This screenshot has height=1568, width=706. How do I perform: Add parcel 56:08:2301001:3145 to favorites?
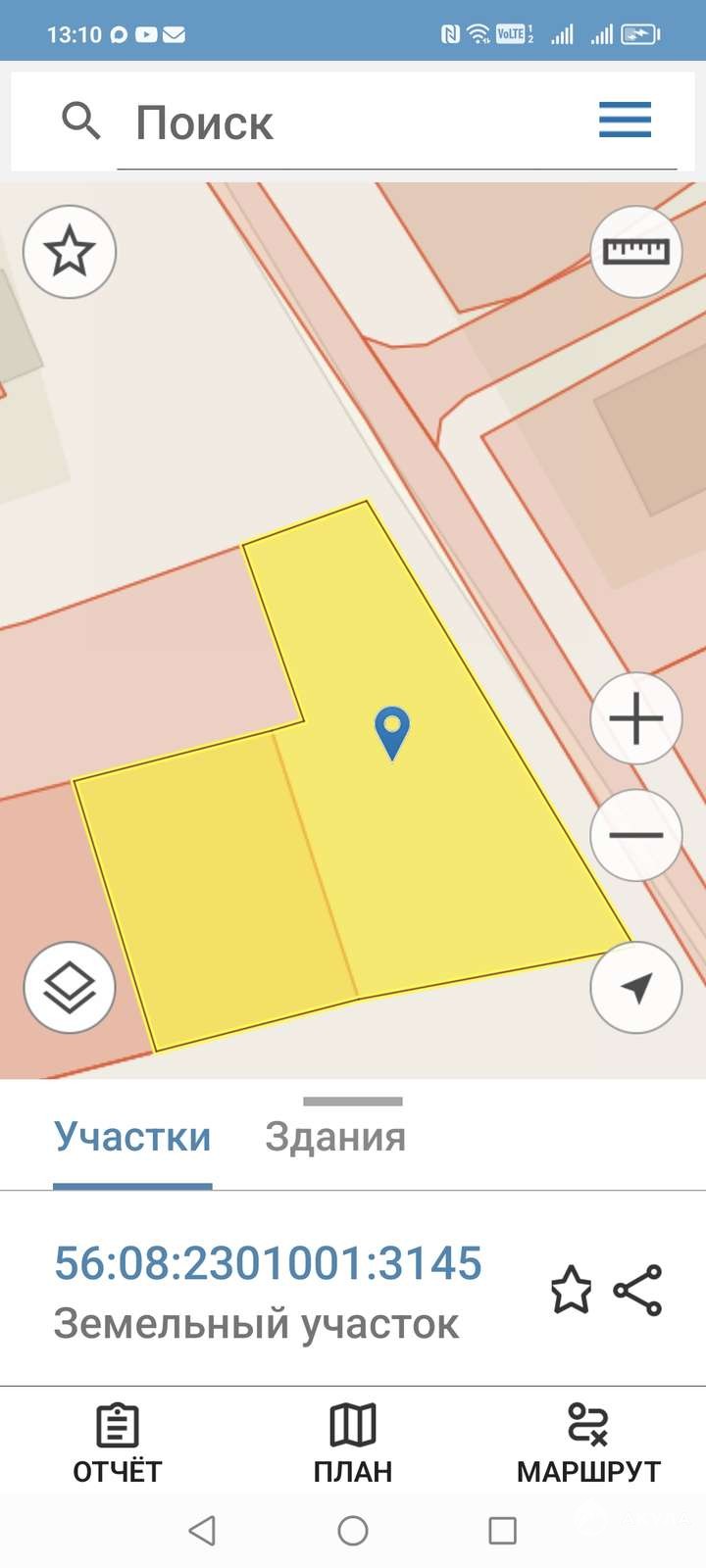pos(571,1290)
